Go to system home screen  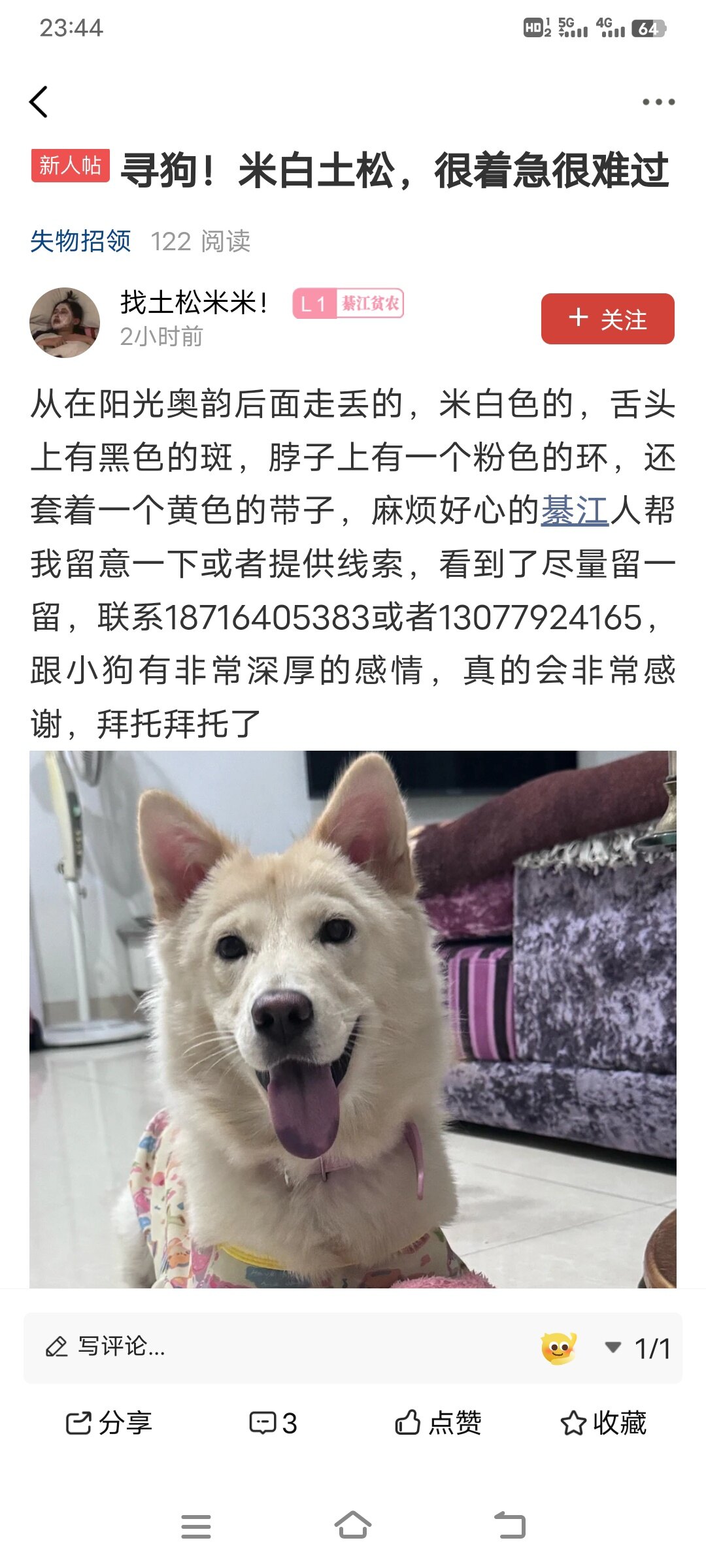point(353,1526)
